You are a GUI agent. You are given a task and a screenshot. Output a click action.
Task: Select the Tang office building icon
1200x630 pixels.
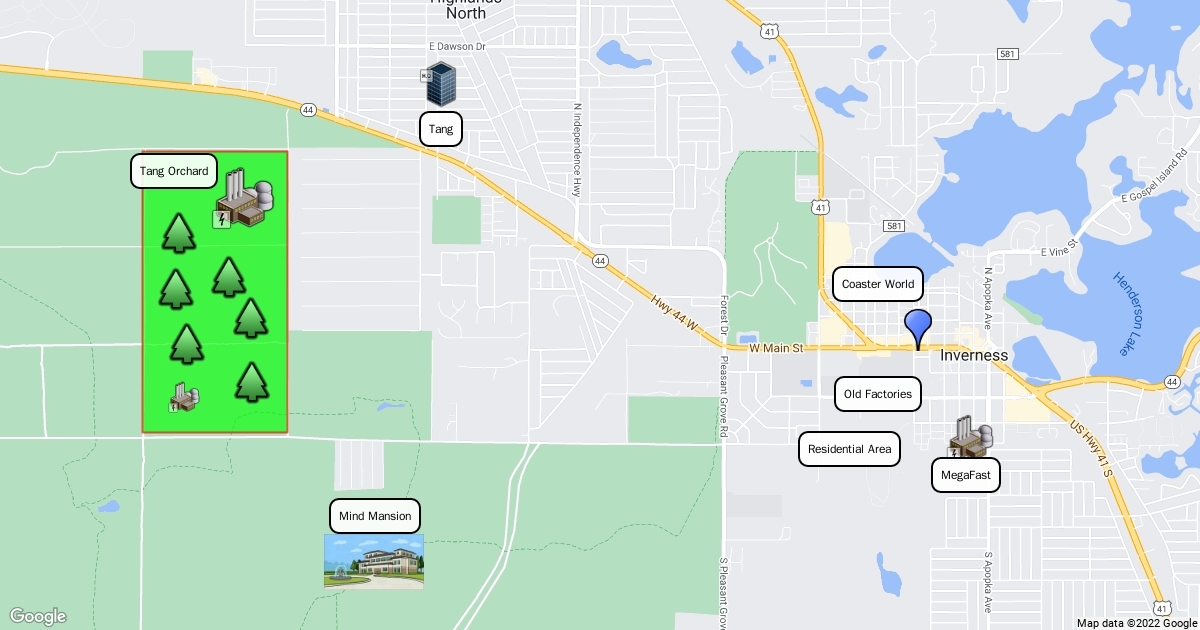[x=440, y=84]
